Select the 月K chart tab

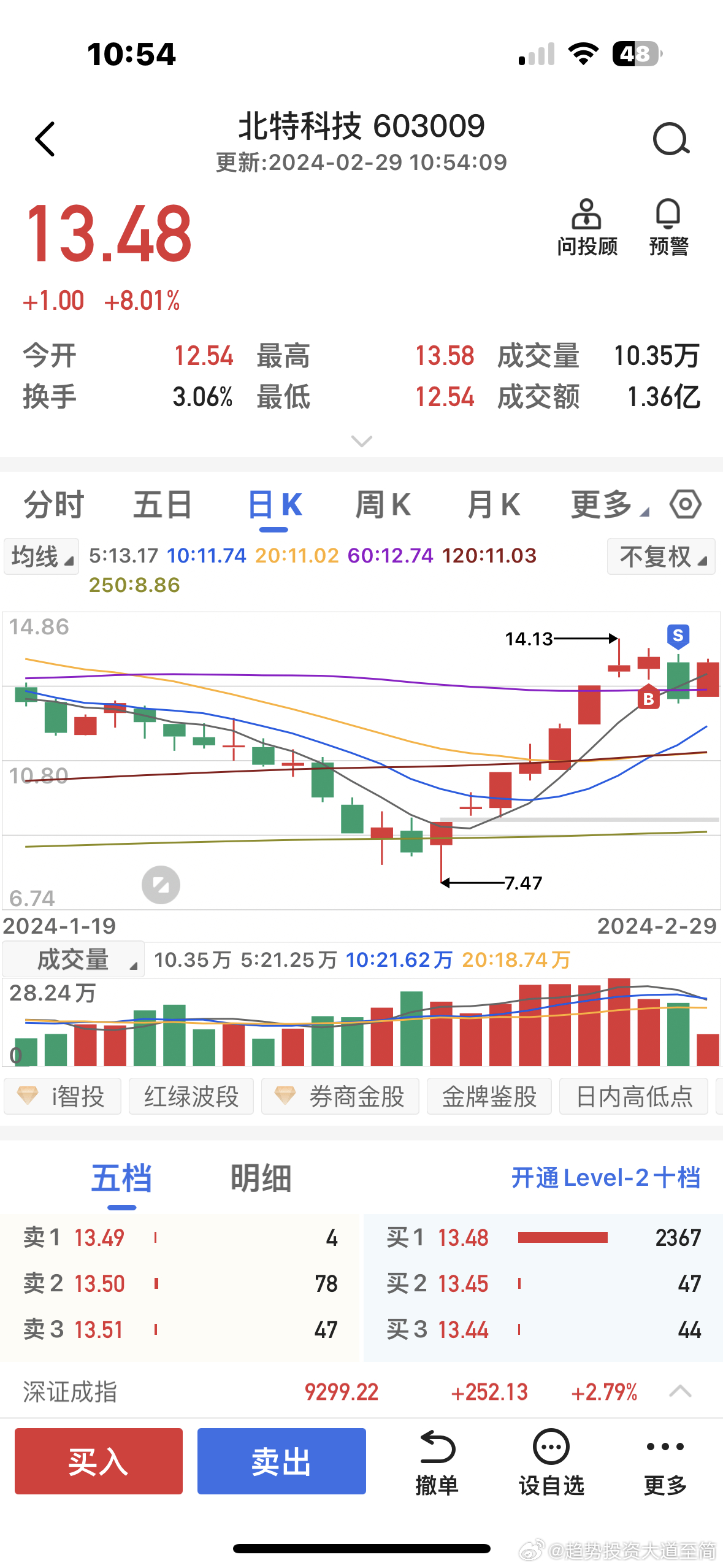pyautogui.click(x=493, y=505)
